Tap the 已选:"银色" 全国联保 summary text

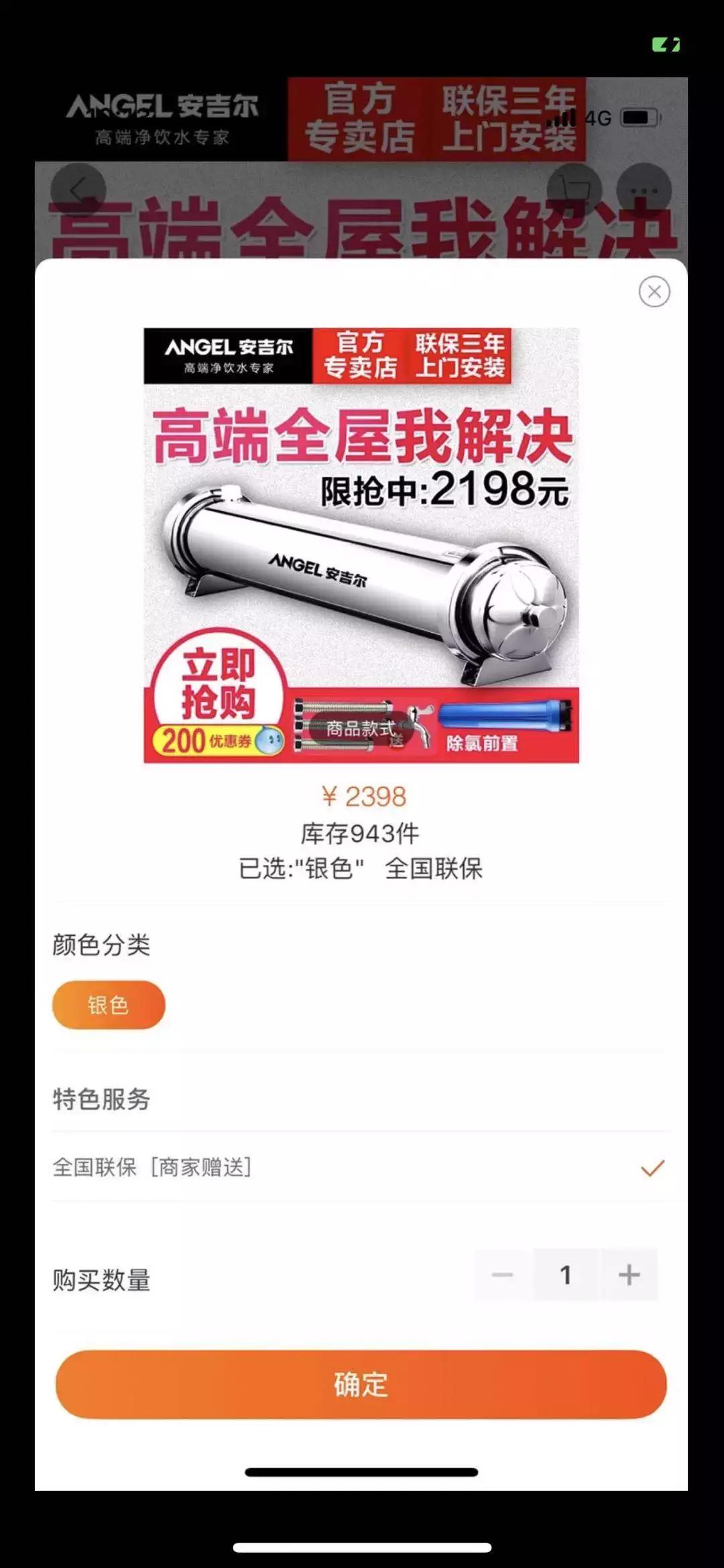pyautogui.click(x=362, y=868)
